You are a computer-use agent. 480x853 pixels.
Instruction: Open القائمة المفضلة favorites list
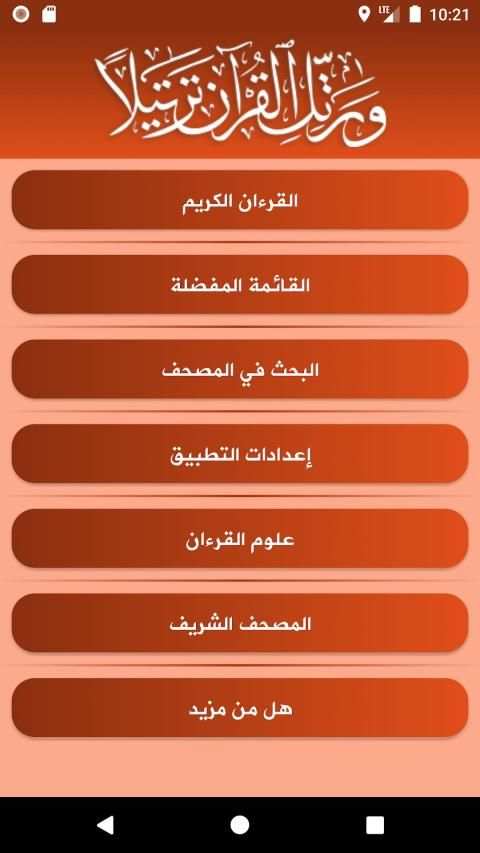pyautogui.click(x=240, y=285)
